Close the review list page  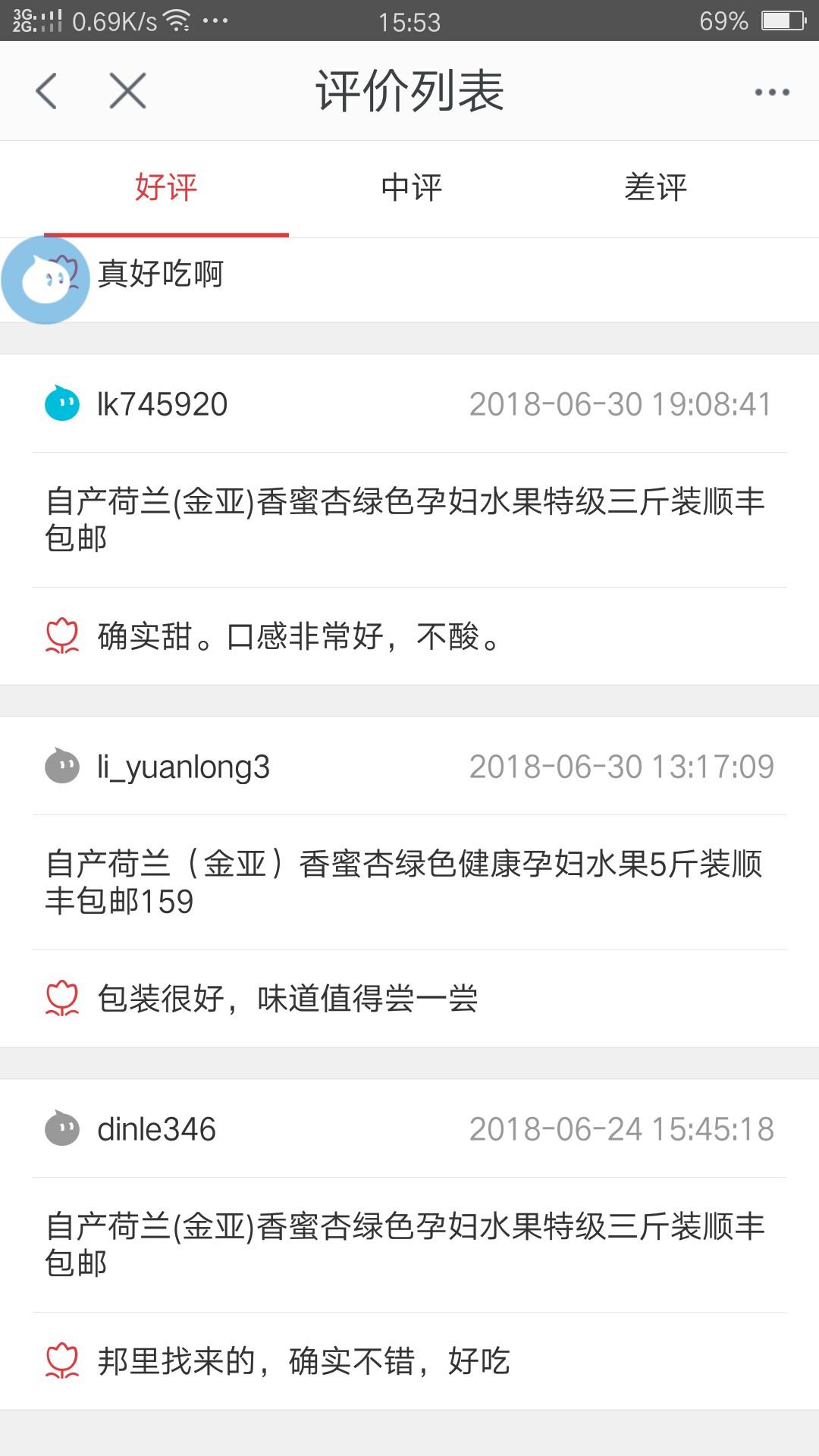(x=127, y=91)
